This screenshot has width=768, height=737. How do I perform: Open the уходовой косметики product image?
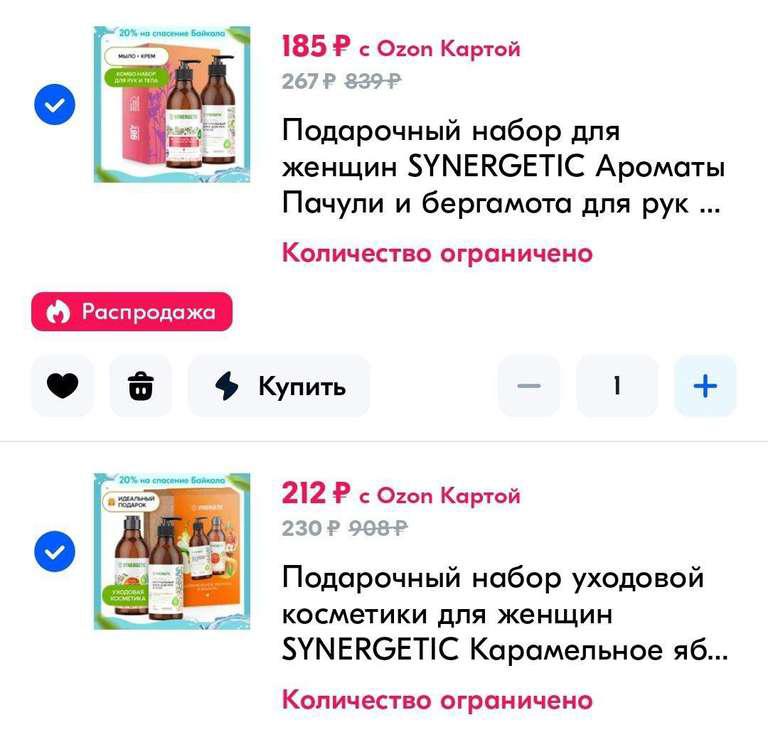tap(172, 552)
